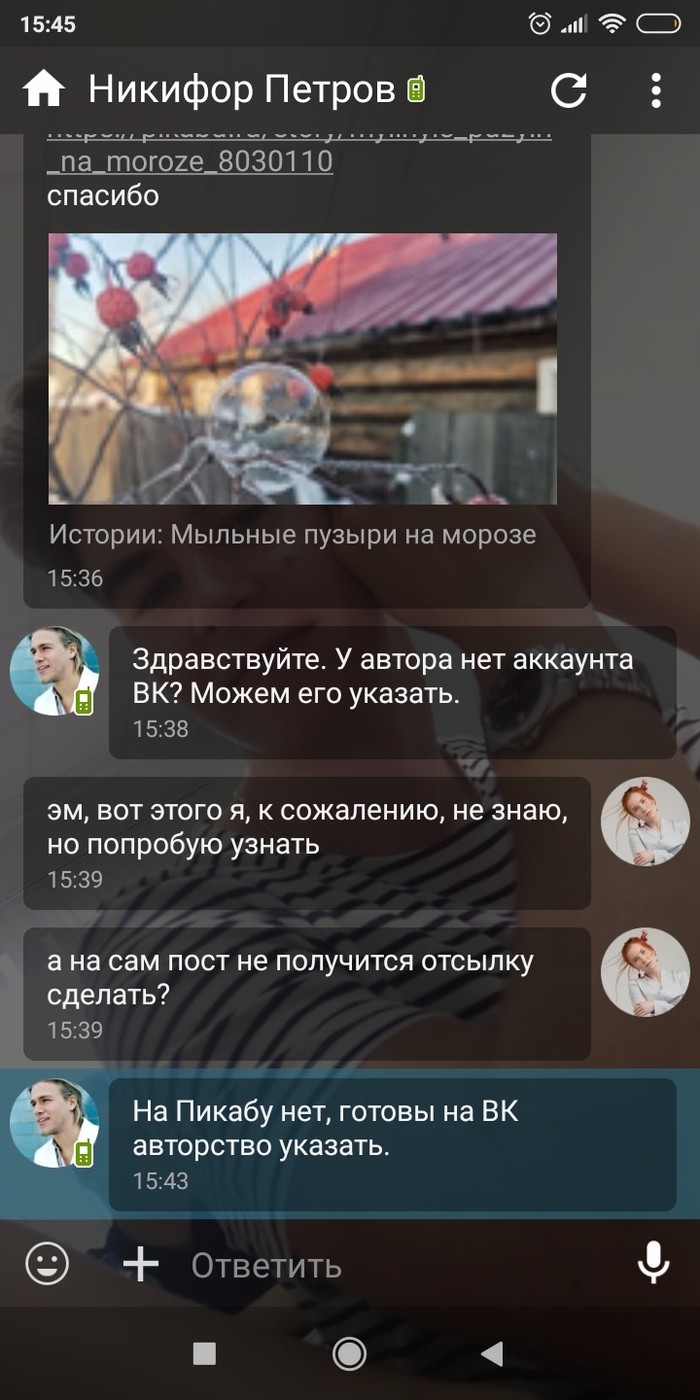The width and height of the screenshot is (700, 1400).
Task: Add an attachment with the plus icon
Action: tap(141, 1265)
